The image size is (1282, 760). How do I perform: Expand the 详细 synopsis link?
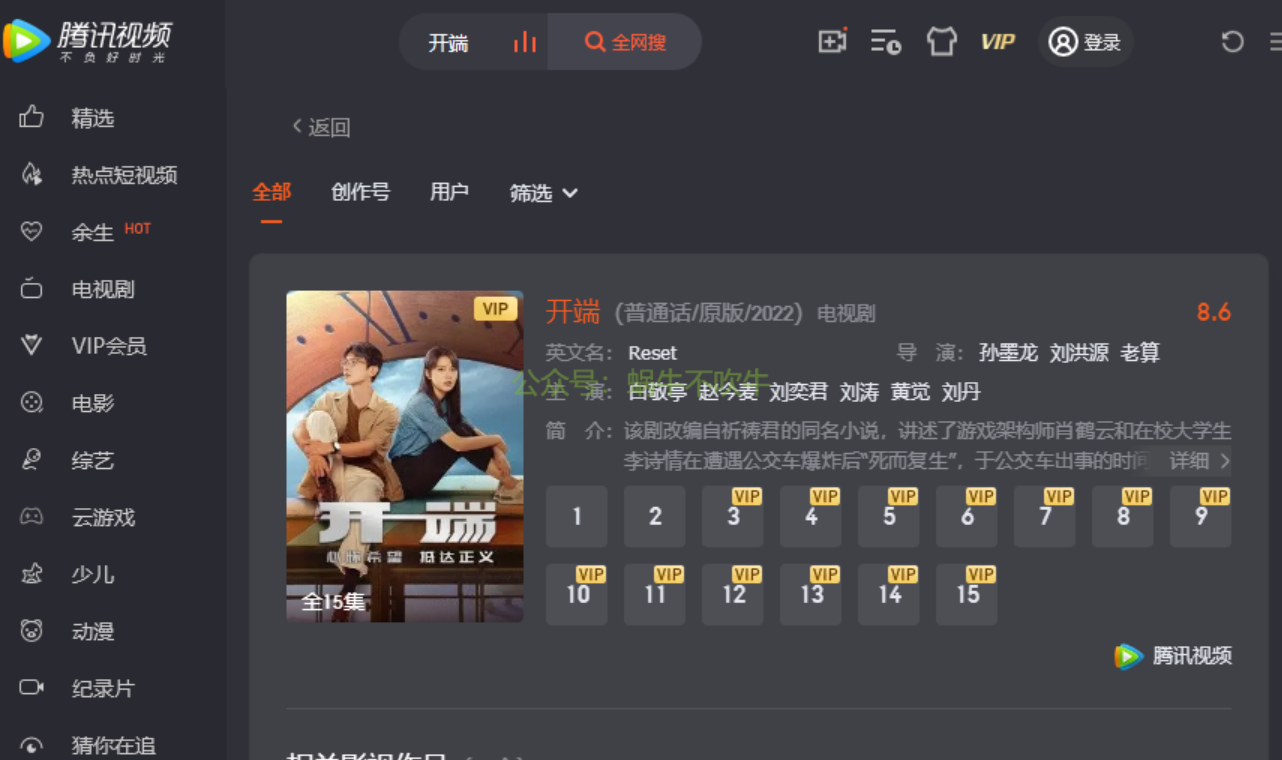[1199, 461]
